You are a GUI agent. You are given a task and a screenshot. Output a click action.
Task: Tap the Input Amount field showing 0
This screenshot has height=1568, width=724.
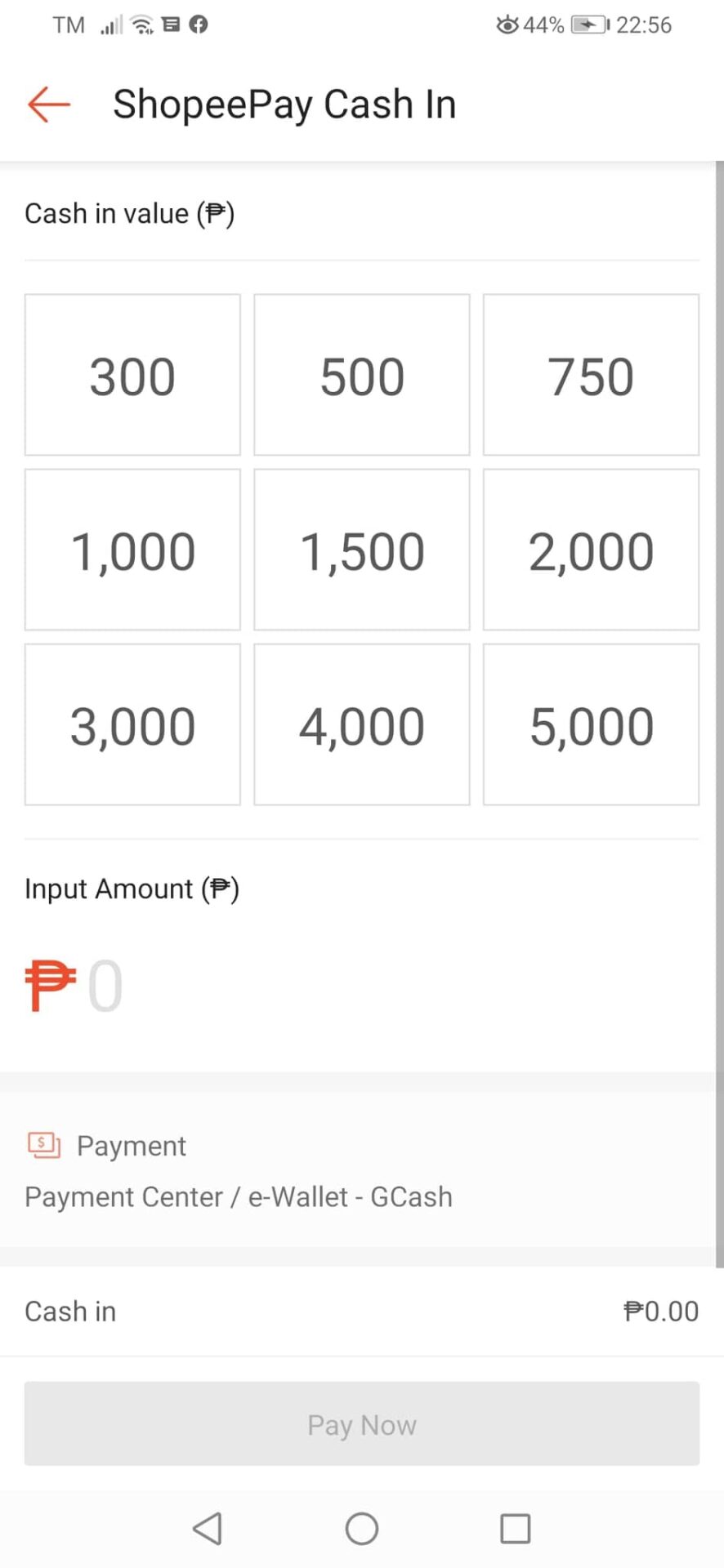tap(105, 984)
